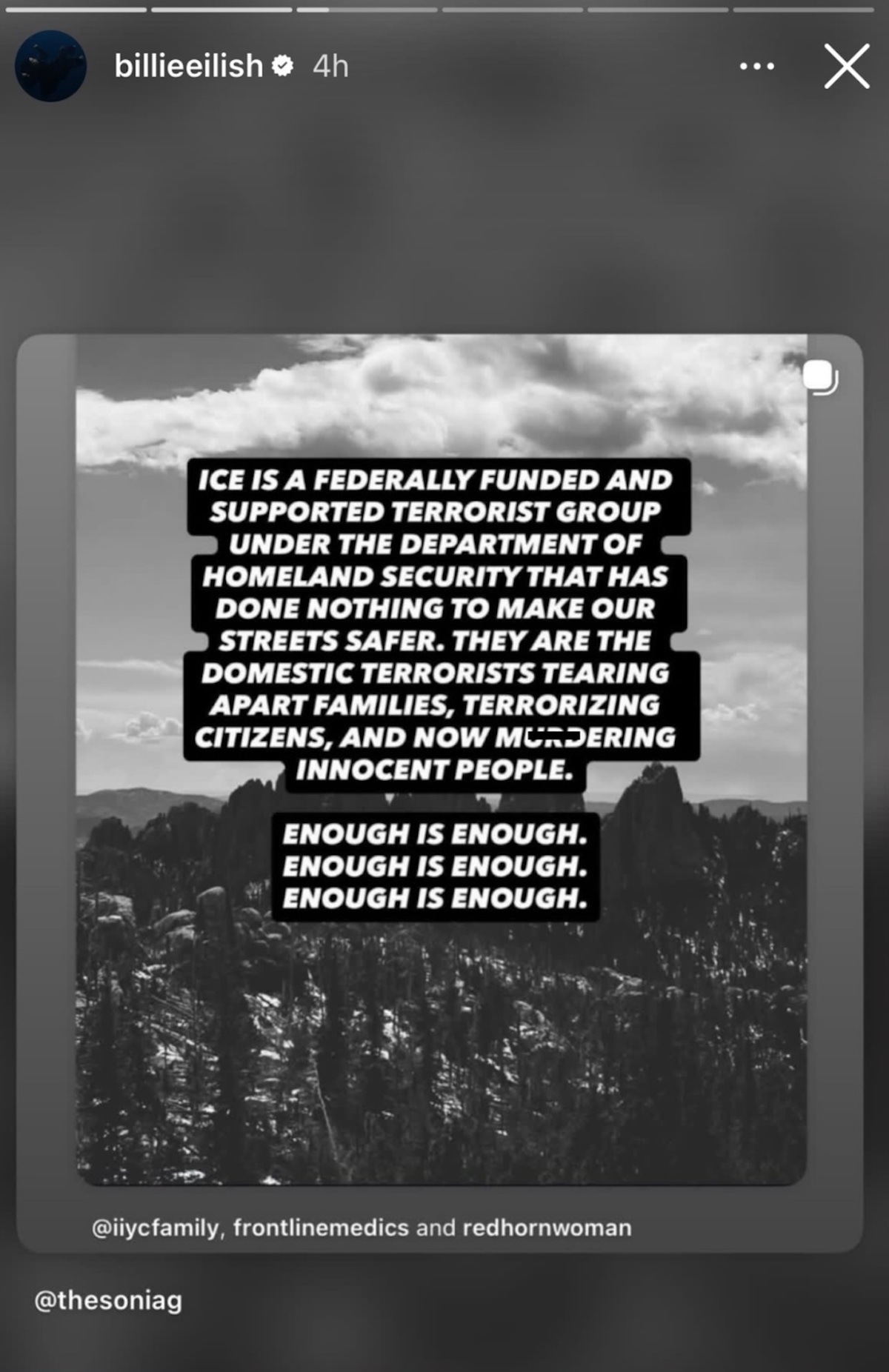
Task: Open the three-dot story options menu
Action: [x=756, y=67]
